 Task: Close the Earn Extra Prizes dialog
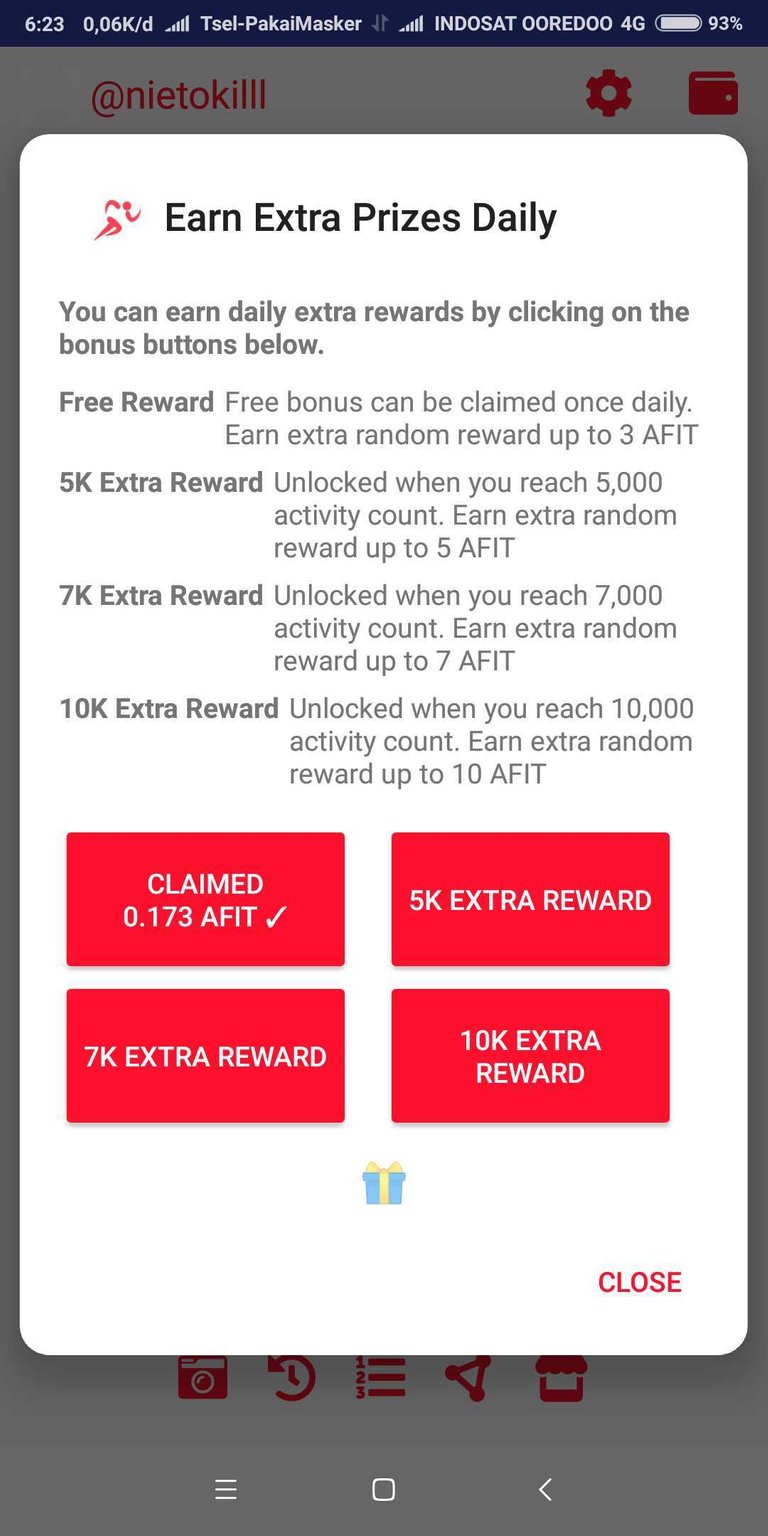pos(639,1282)
